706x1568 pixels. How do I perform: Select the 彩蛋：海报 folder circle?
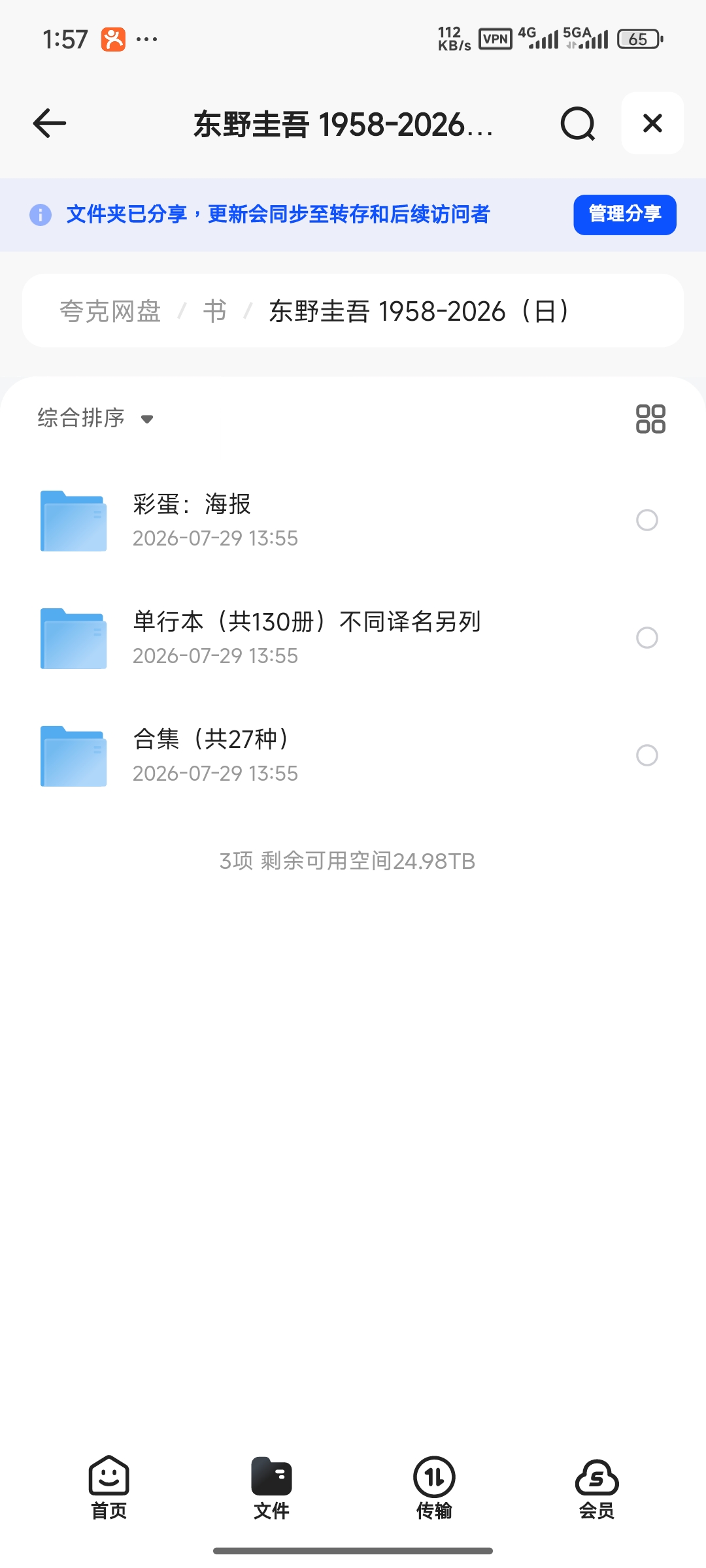point(647,520)
